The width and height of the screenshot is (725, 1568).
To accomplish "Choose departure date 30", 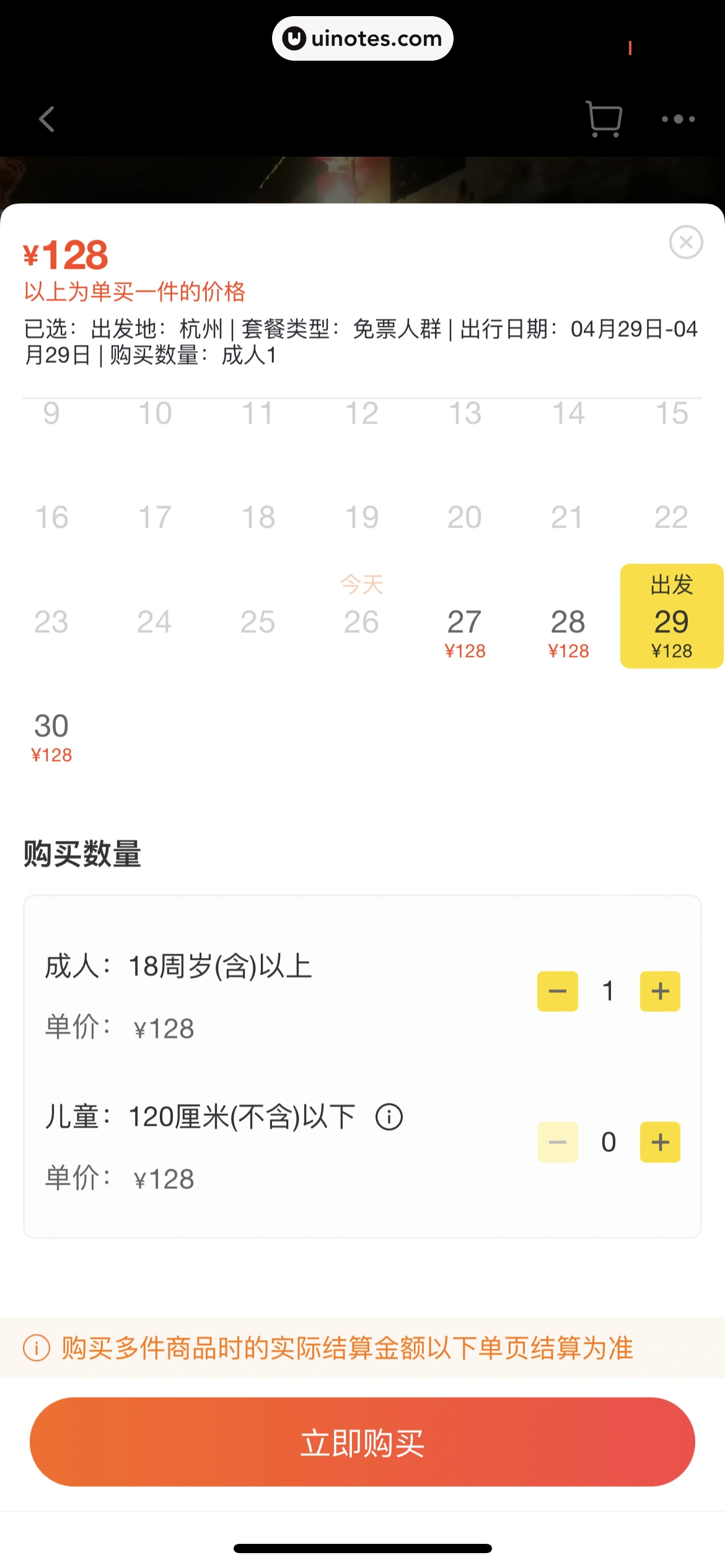I will coord(51,736).
